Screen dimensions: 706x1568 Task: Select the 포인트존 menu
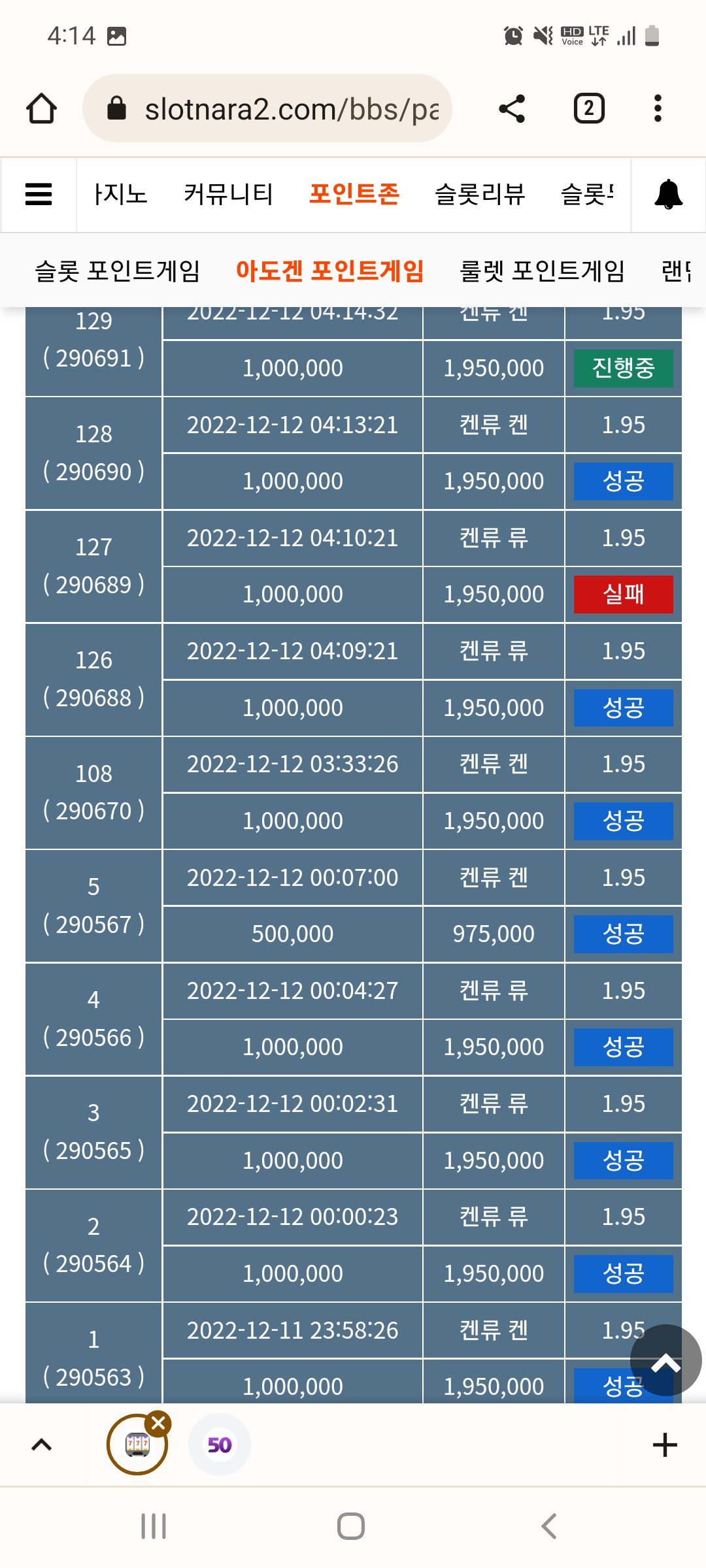point(354,194)
